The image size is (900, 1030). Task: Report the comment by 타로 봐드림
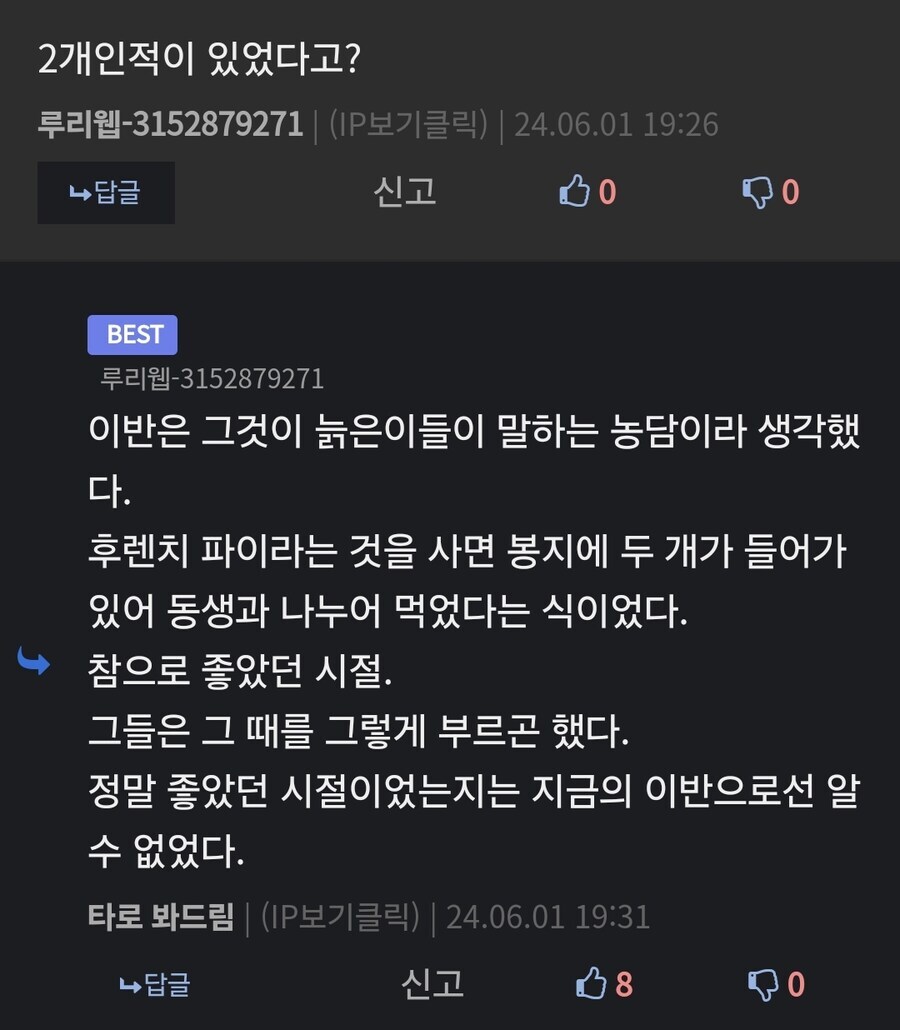coord(433,984)
